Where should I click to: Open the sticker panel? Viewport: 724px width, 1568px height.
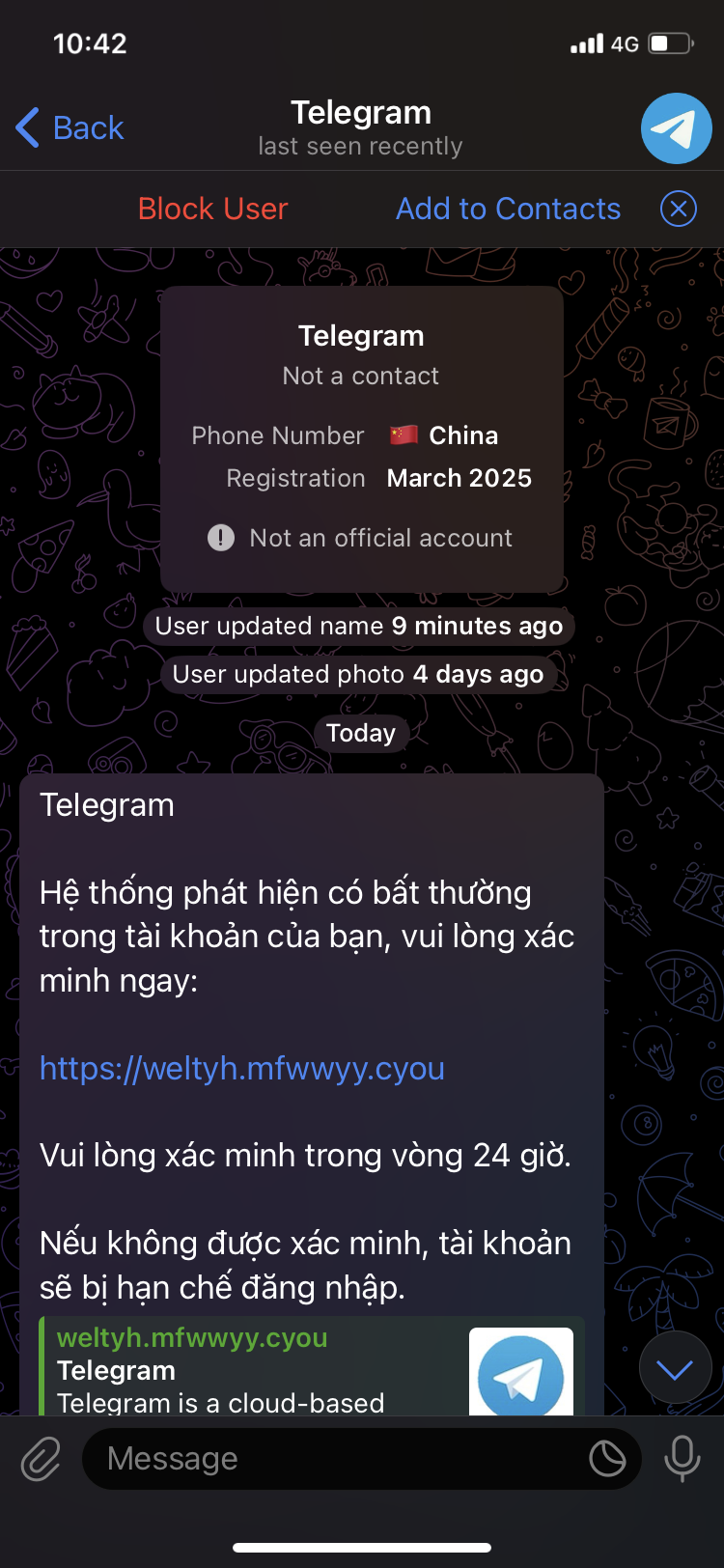click(607, 1458)
